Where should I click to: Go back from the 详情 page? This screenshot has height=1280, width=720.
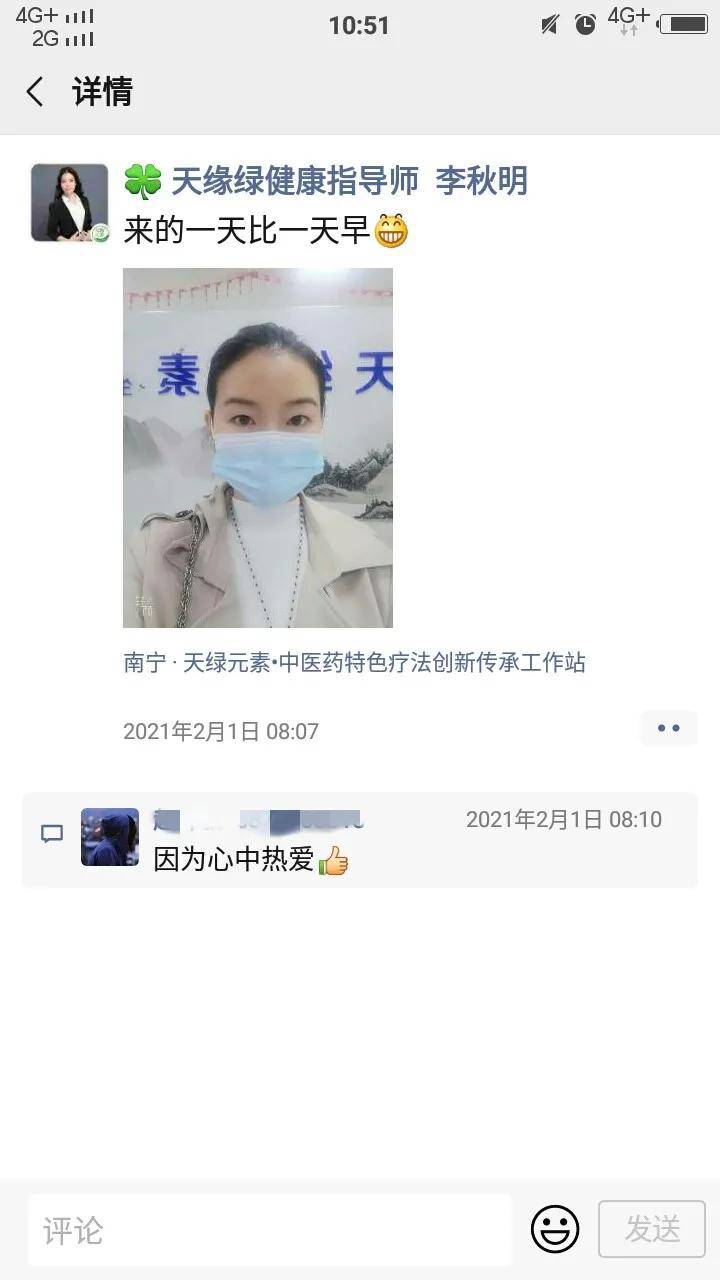coord(35,93)
